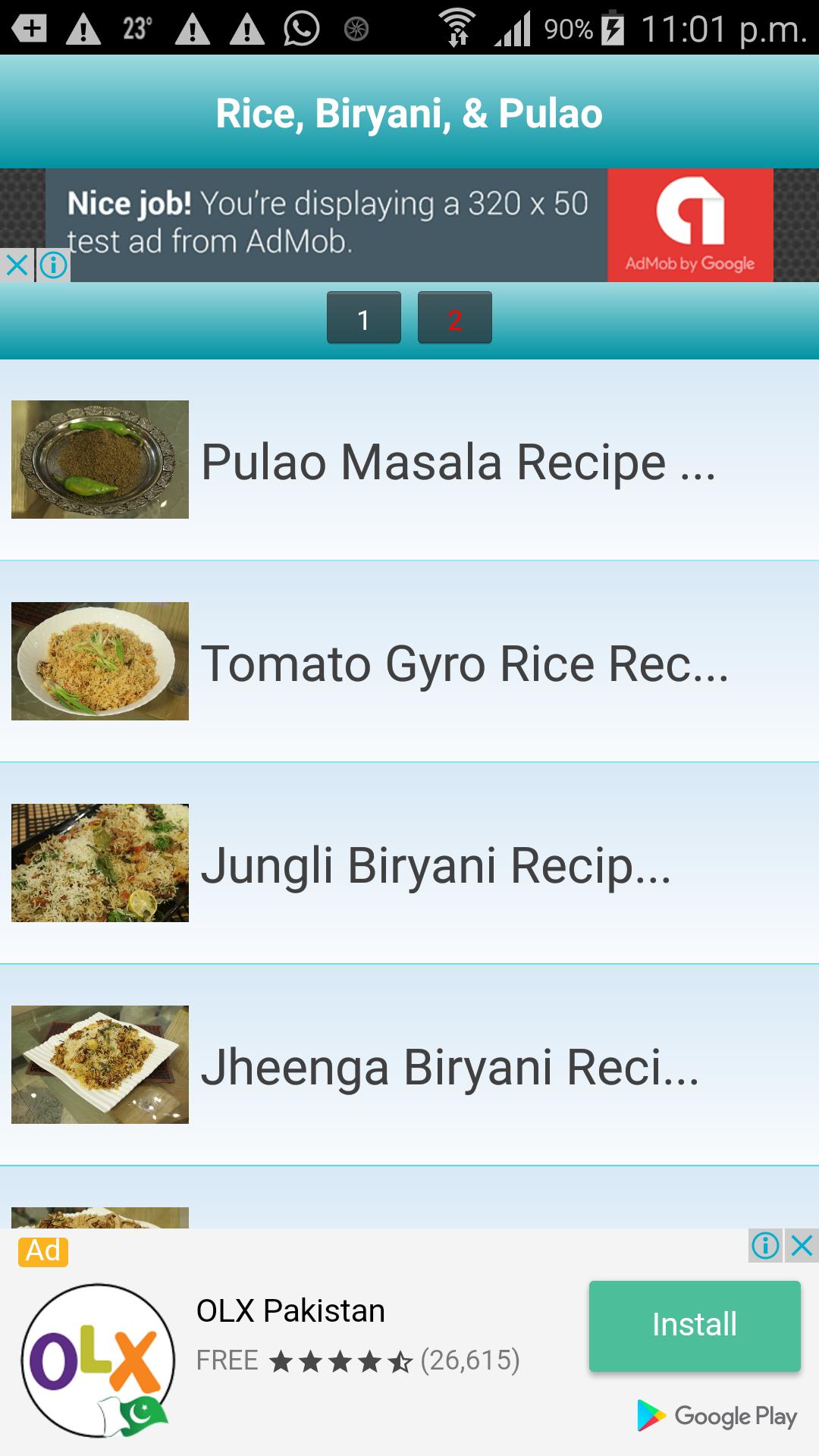The height and width of the screenshot is (1456, 819).
Task: Switch to page 1 of recipes
Action: click(x=364, y=318)
